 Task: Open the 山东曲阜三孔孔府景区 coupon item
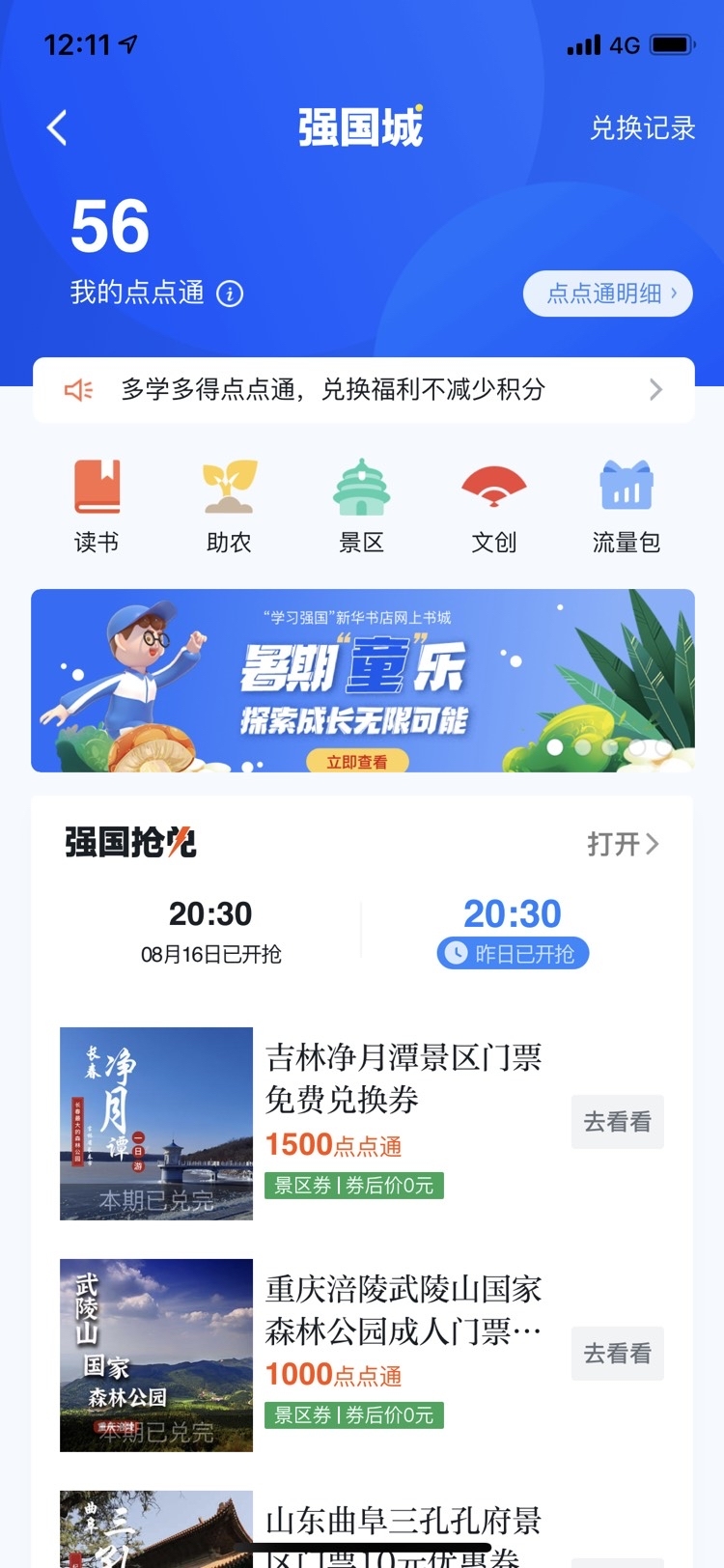coord(362,1529)
